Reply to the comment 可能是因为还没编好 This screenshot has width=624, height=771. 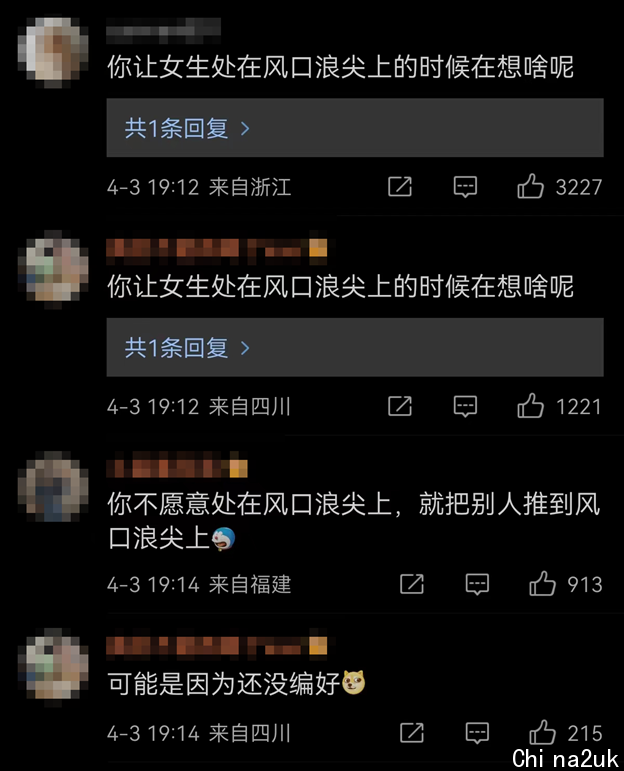(478, 733)
